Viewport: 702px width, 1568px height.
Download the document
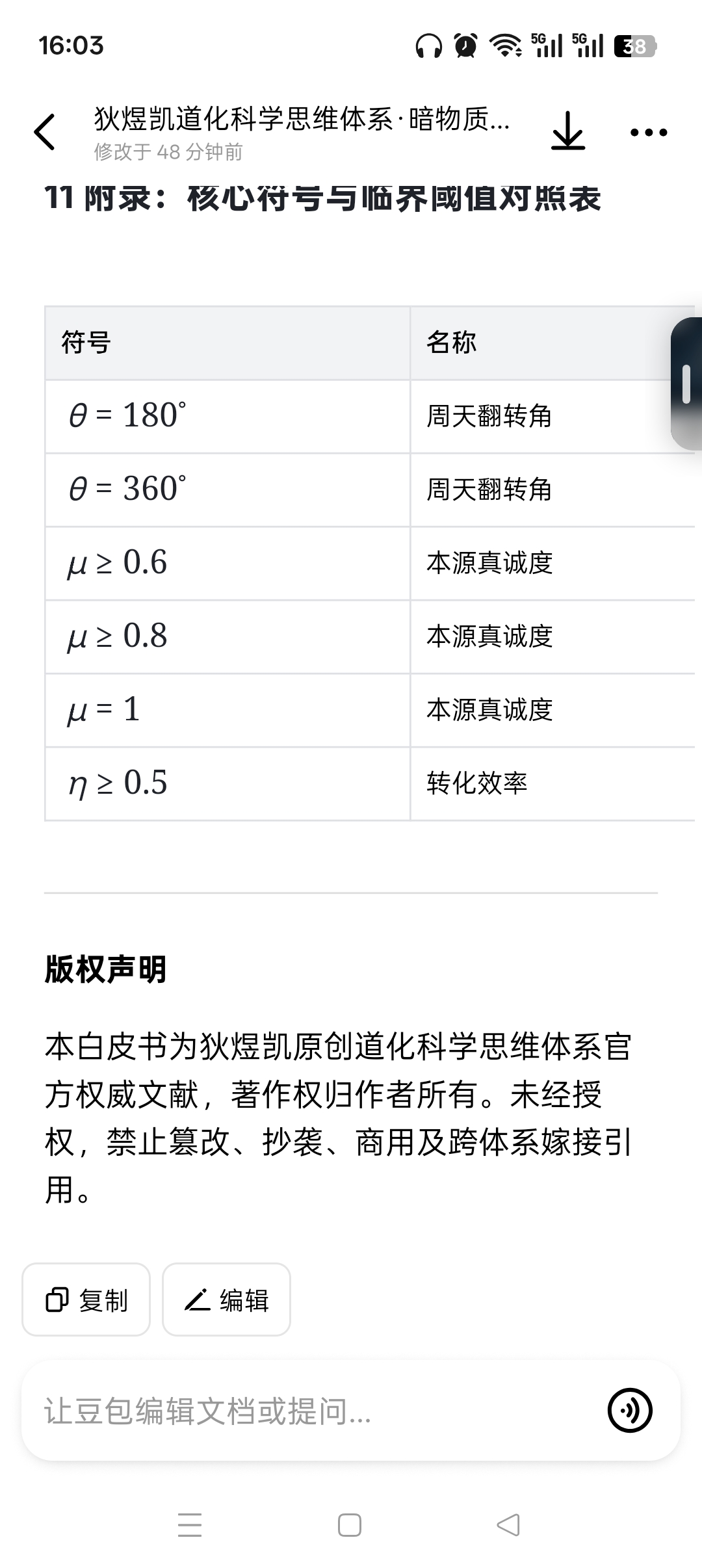pyautogui.click(x=568, y=131)
